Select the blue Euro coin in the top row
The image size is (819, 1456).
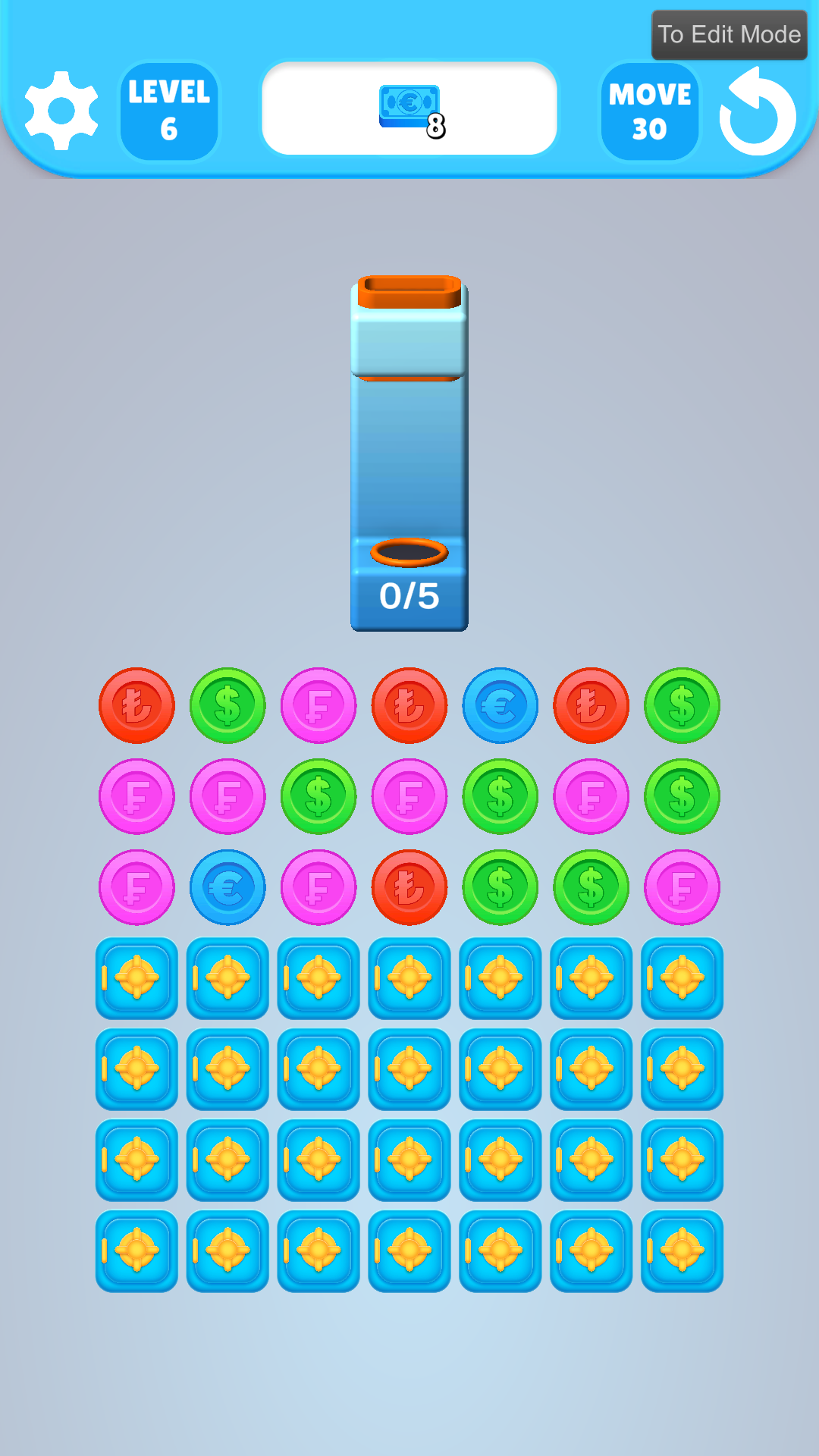[500, 704]
